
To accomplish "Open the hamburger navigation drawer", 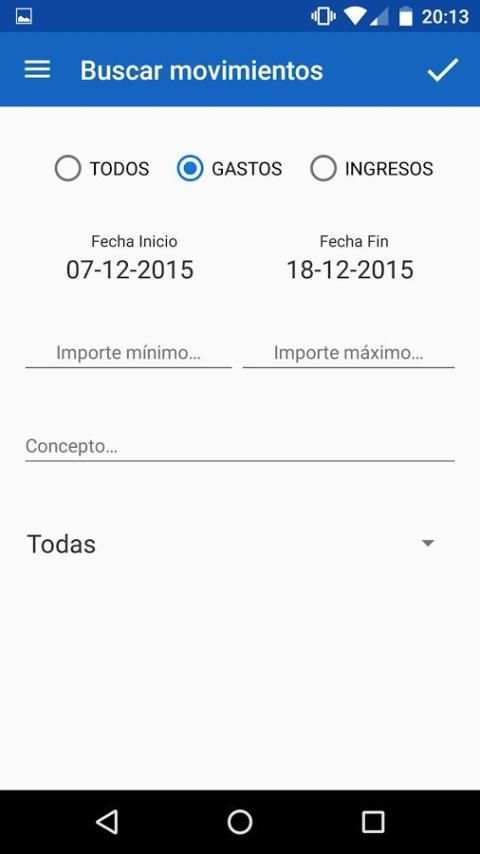I will [x=38, y=70].
